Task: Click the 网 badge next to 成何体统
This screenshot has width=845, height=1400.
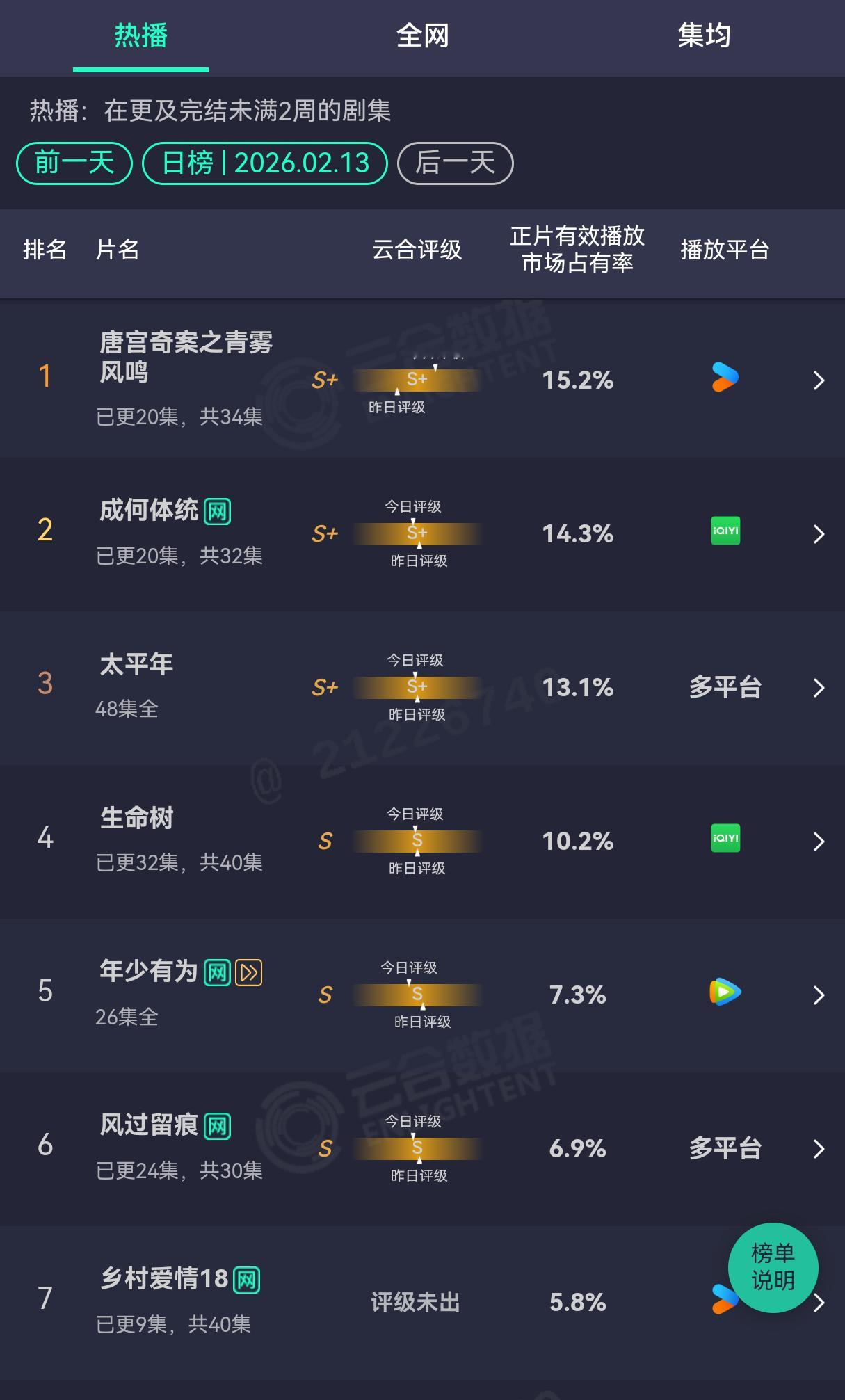Action: (x=216, y=510)
